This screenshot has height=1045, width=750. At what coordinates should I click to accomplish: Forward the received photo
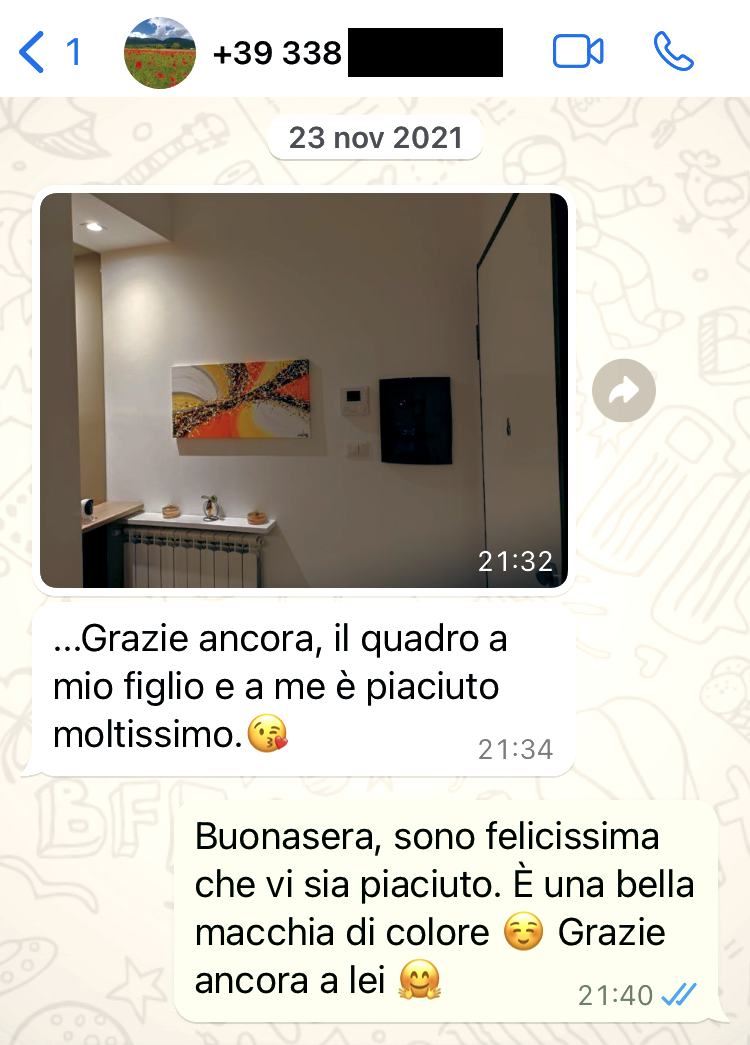tap(624, 391)
